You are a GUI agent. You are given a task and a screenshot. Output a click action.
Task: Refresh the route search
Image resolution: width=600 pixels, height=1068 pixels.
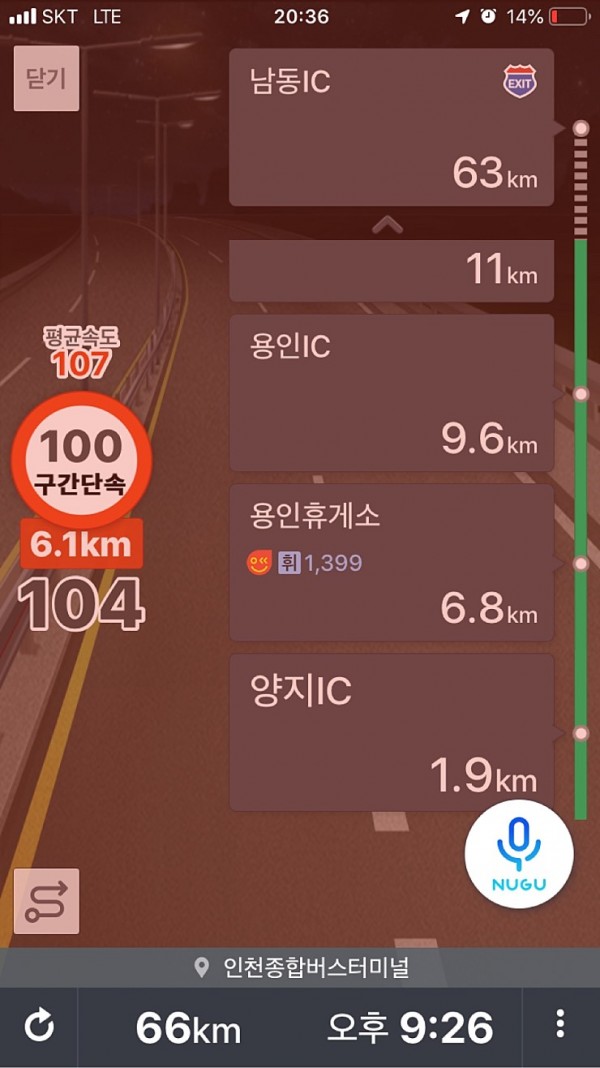click(39, 1026)
